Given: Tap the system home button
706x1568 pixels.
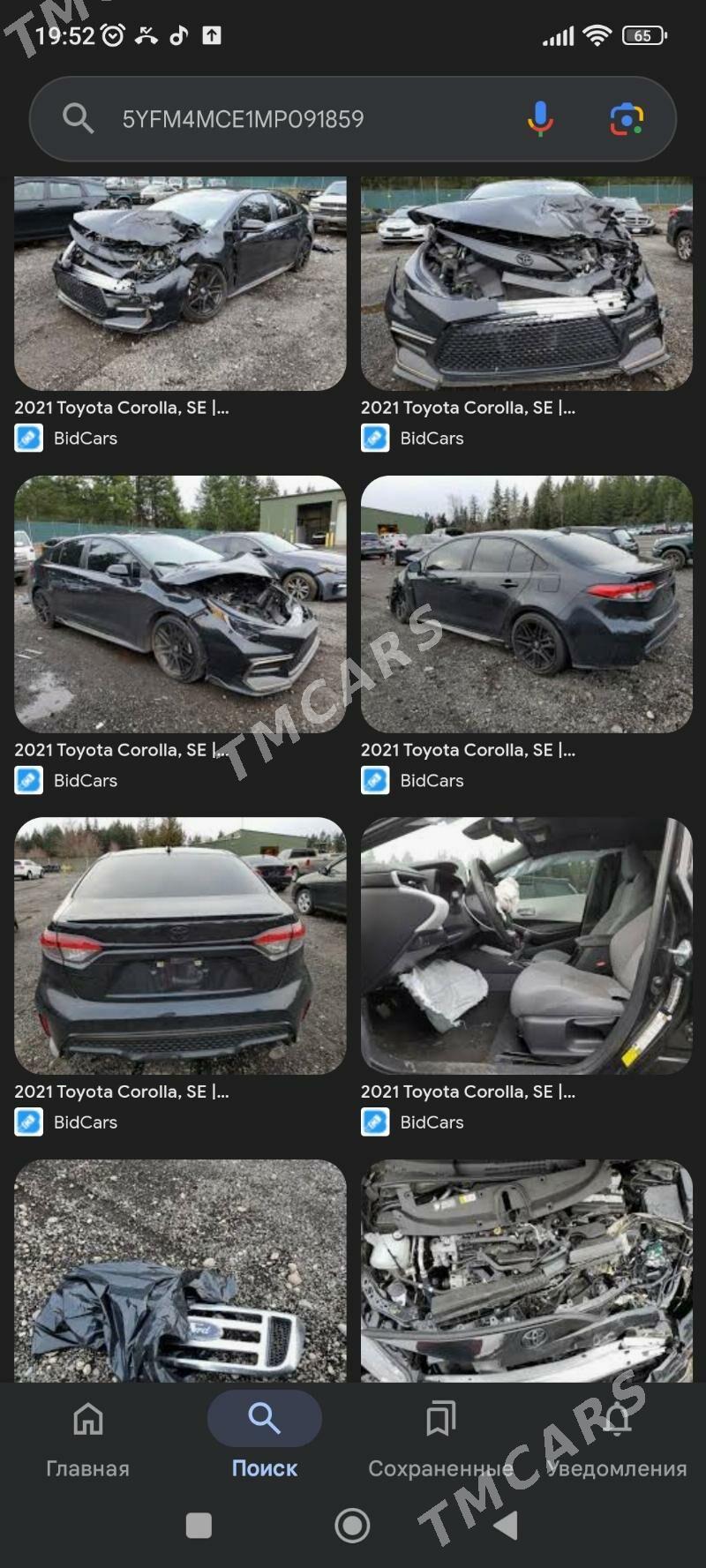Looking at the screenshot, I should click(x=352, y=1525).
